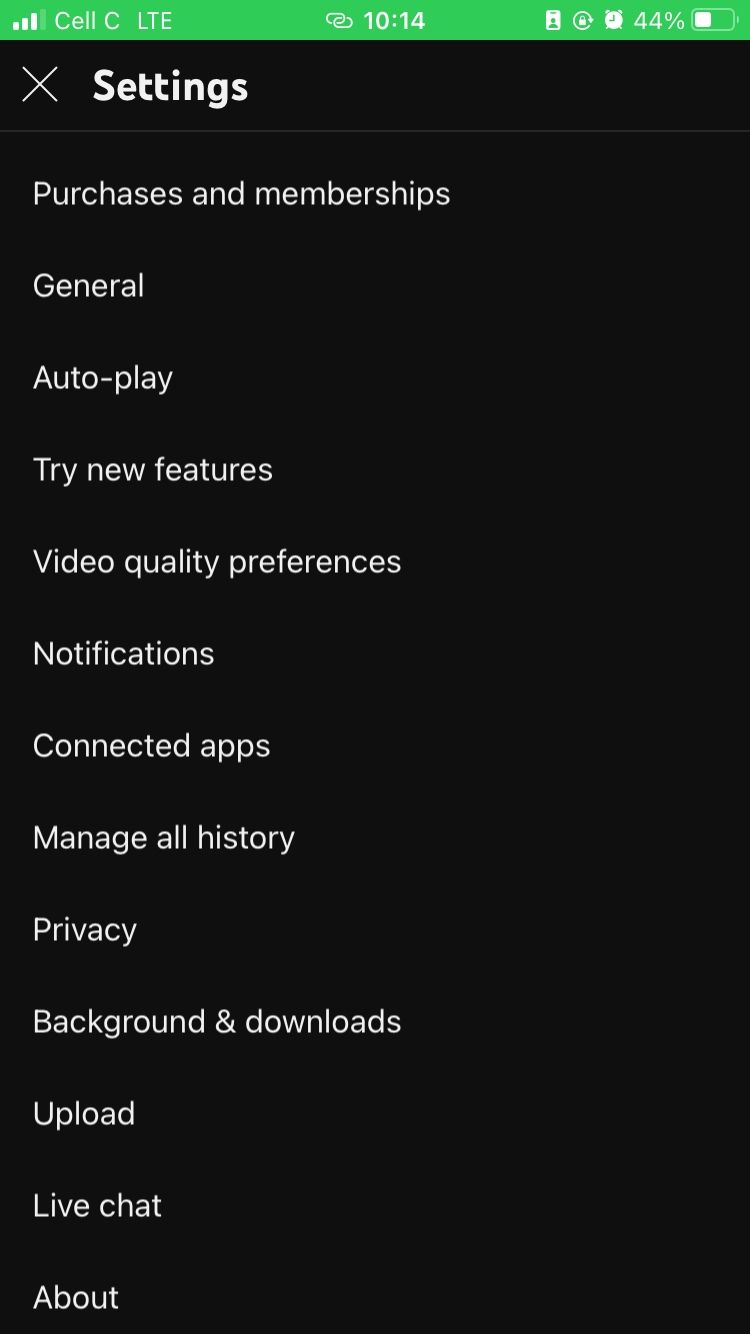Open Background & downloads settings
This screenshot has width=750, height=1334.
tap(216, 1021)
